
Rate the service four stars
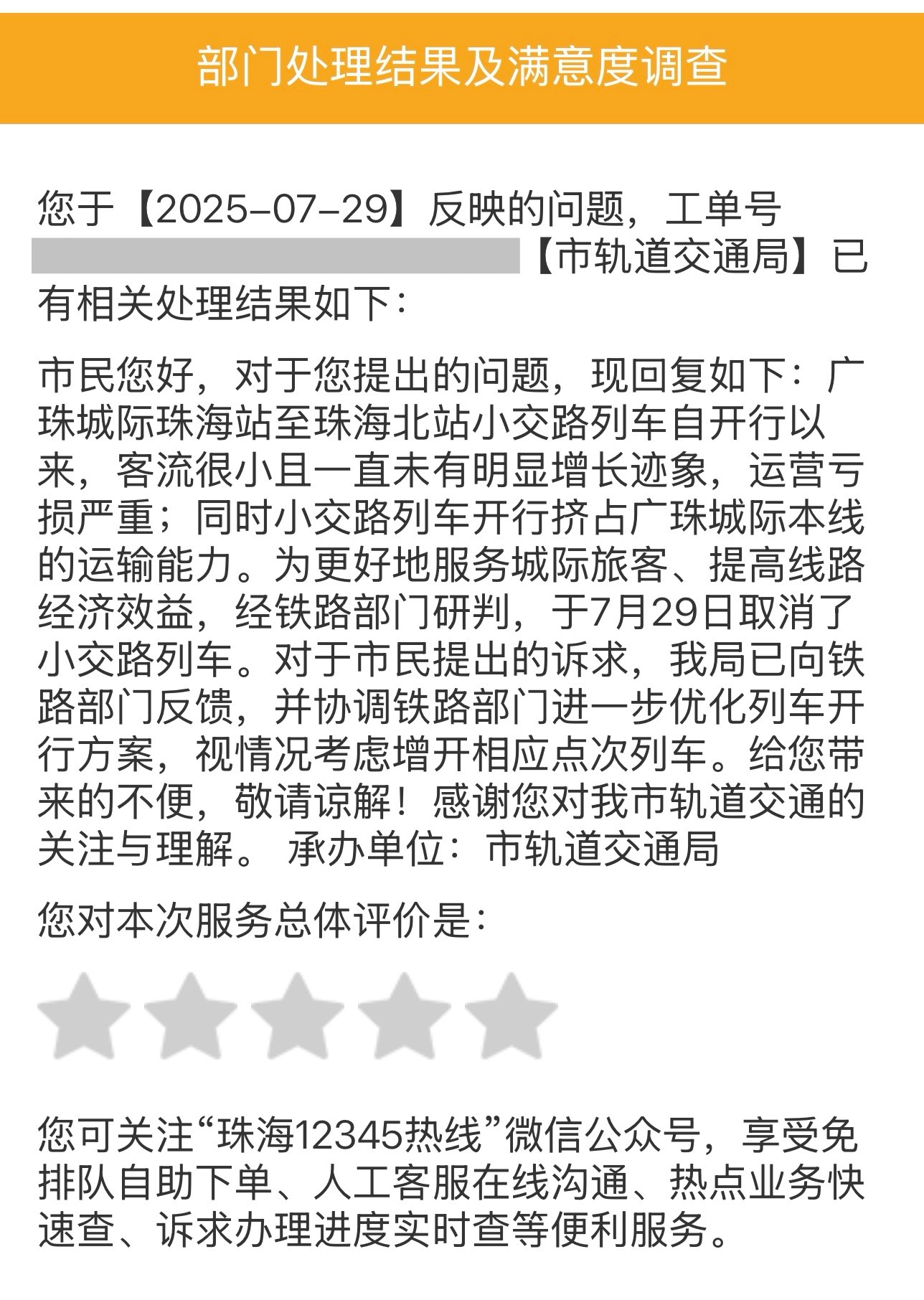point(405,1017)
